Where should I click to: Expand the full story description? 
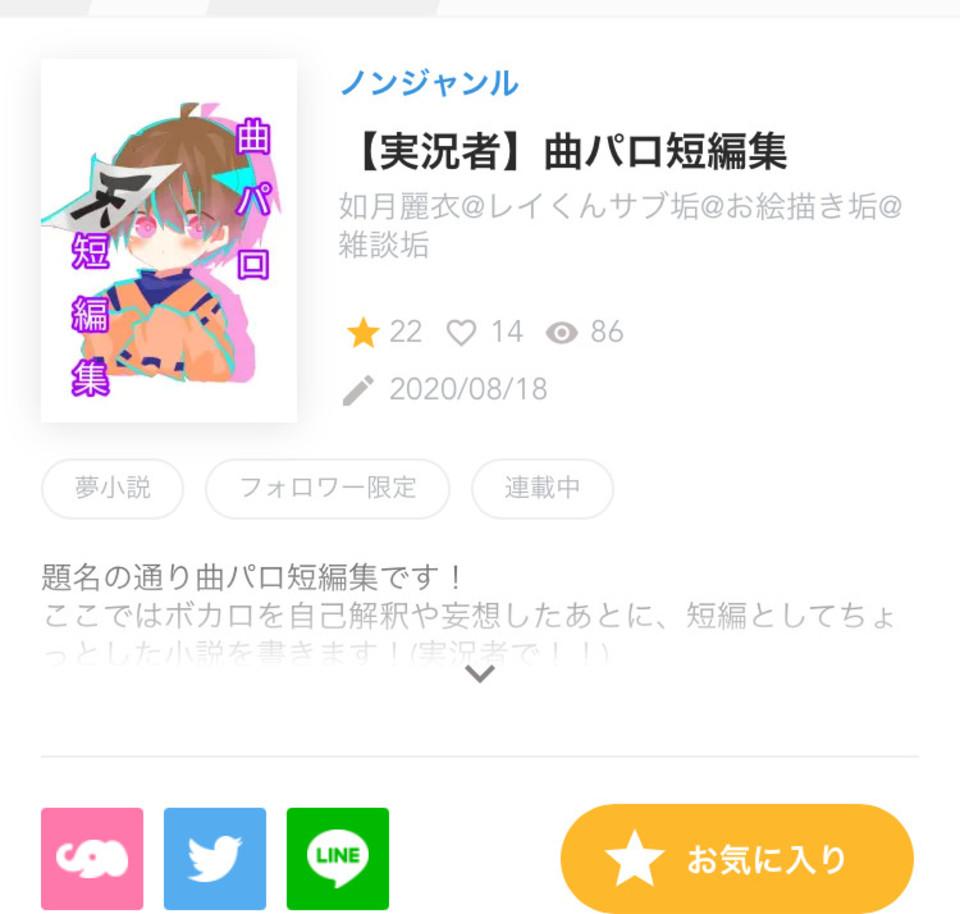pos(480,673)
